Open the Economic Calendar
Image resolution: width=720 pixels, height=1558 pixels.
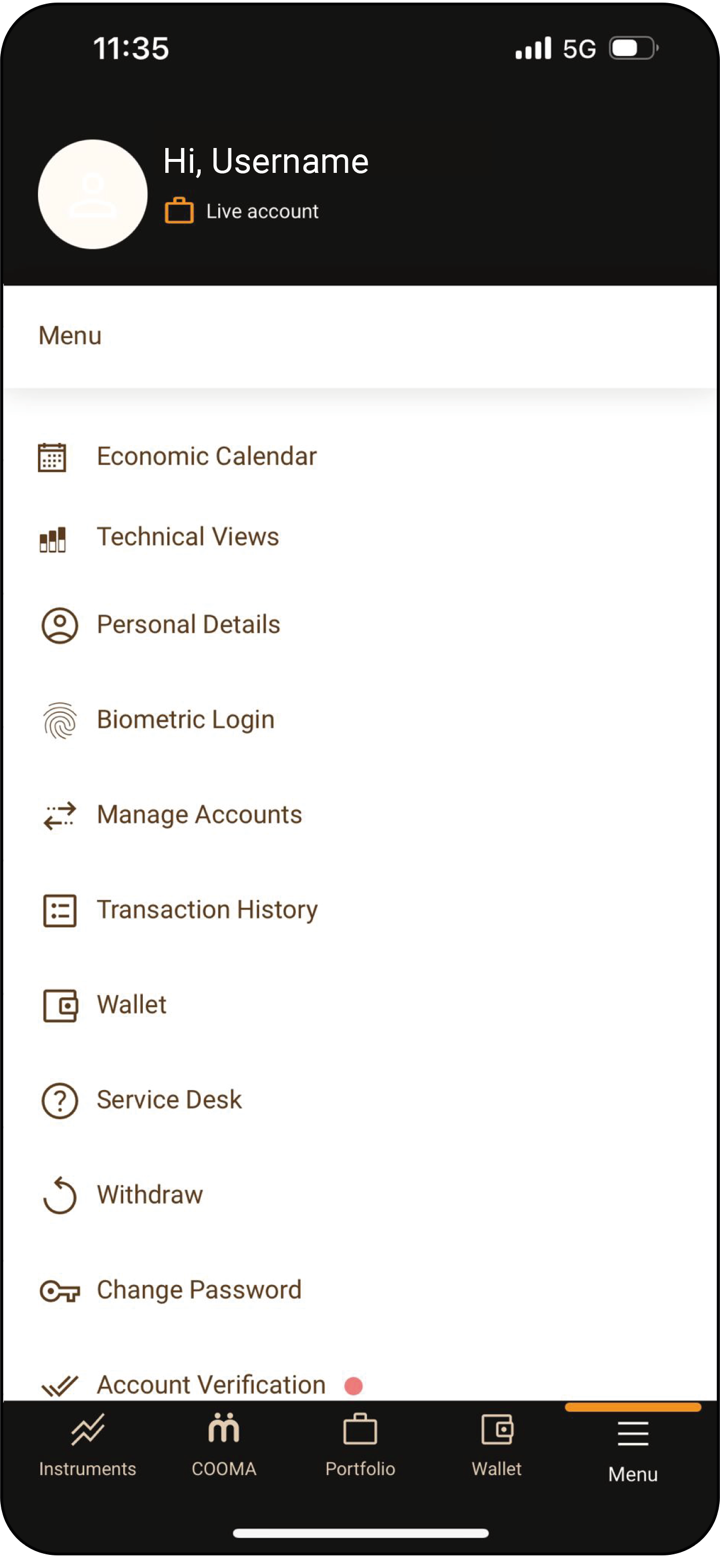click(x=206, y=457)
